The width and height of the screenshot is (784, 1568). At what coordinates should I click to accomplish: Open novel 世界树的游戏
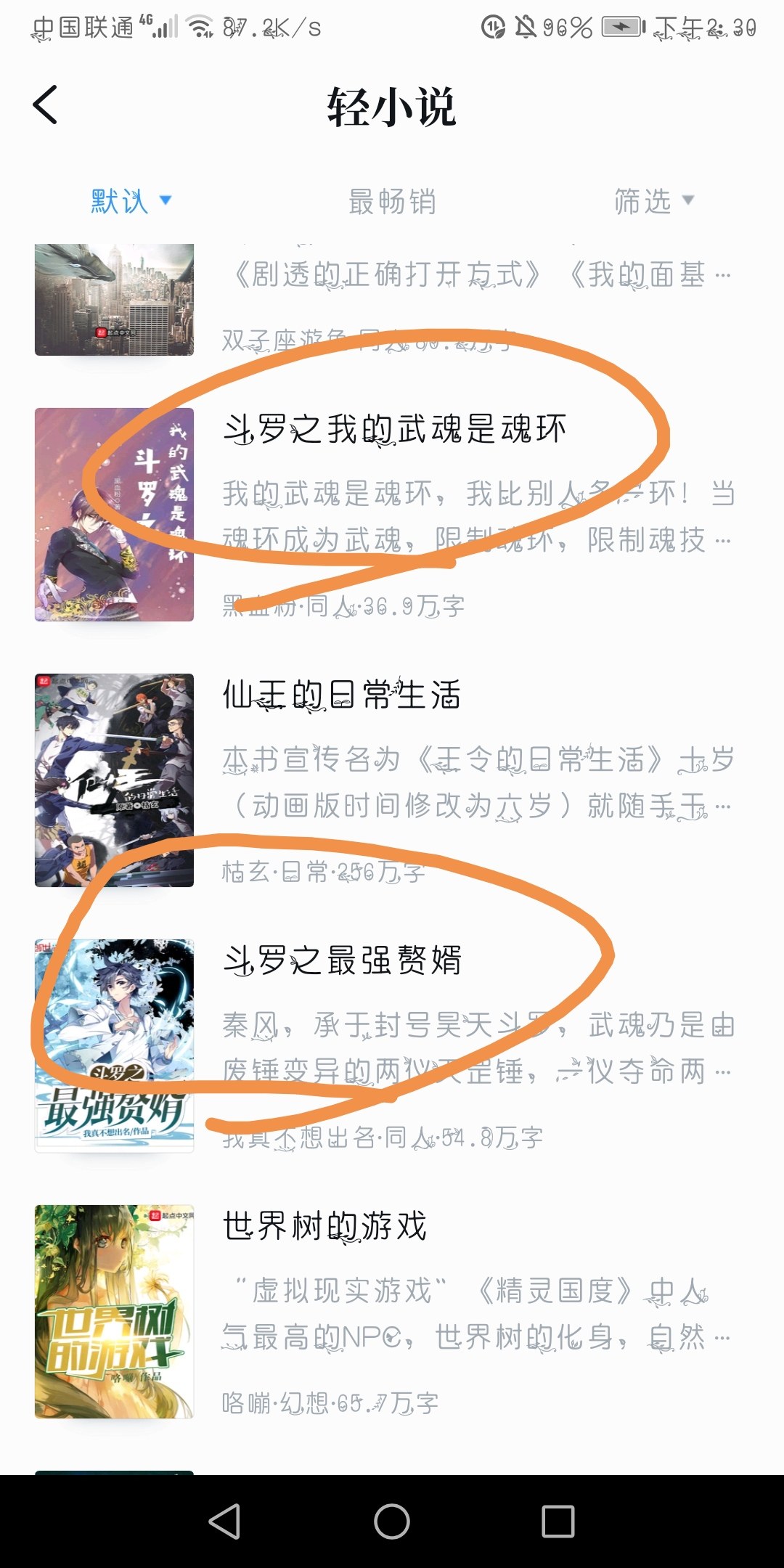(x=324, y=1226)
